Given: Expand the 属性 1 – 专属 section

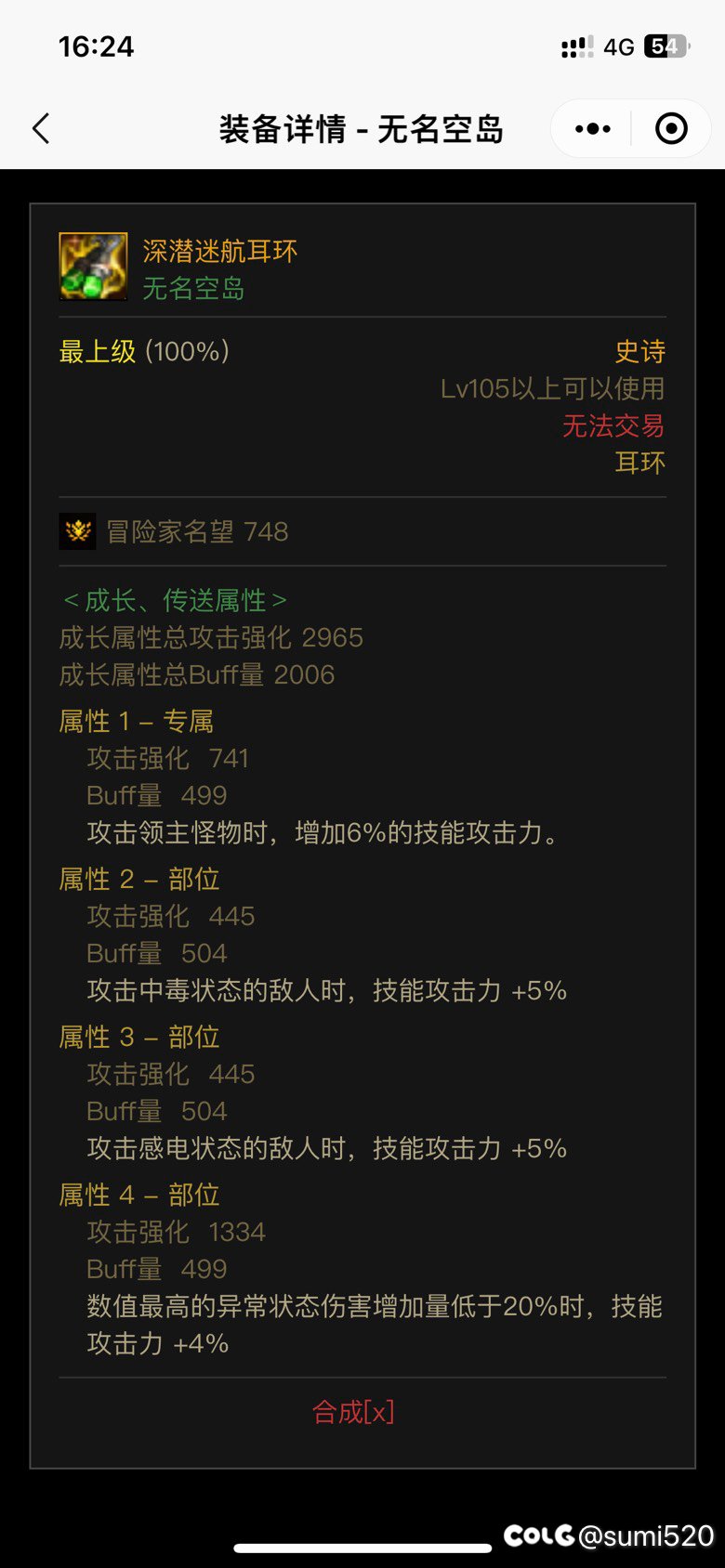Looking at the screenshot, I should (138, 721).
